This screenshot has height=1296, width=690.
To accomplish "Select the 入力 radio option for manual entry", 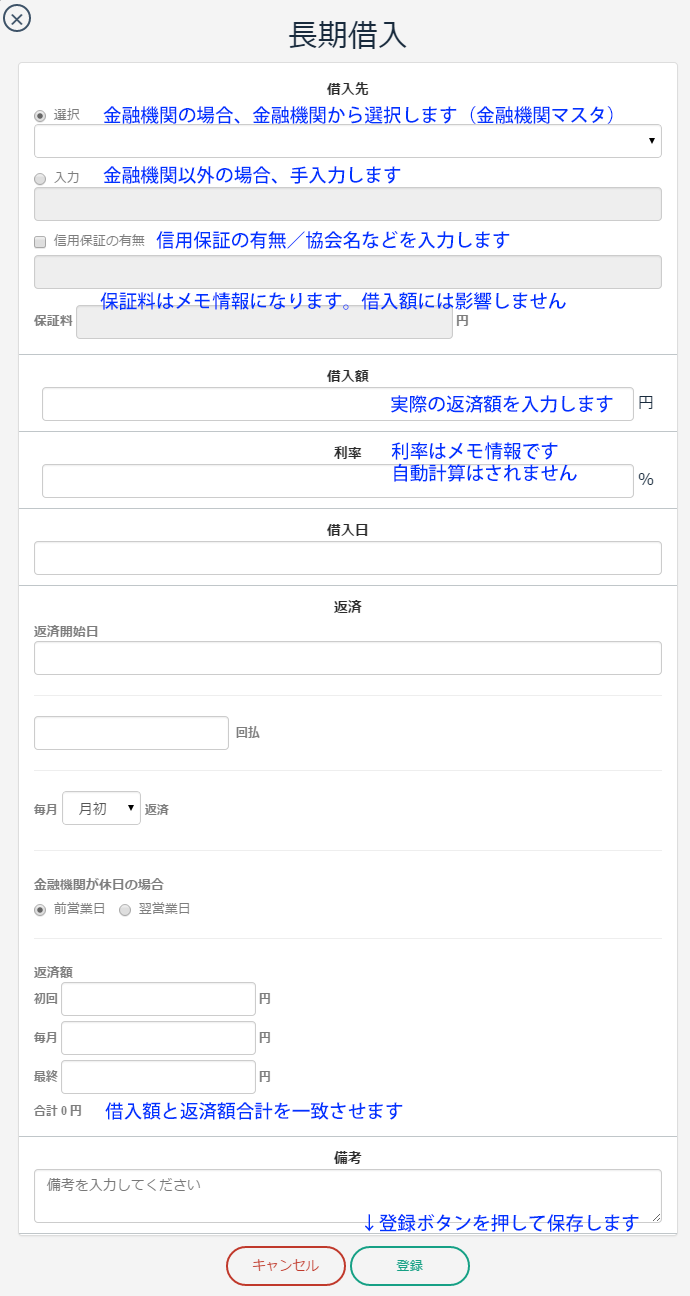I will [40, 178].
